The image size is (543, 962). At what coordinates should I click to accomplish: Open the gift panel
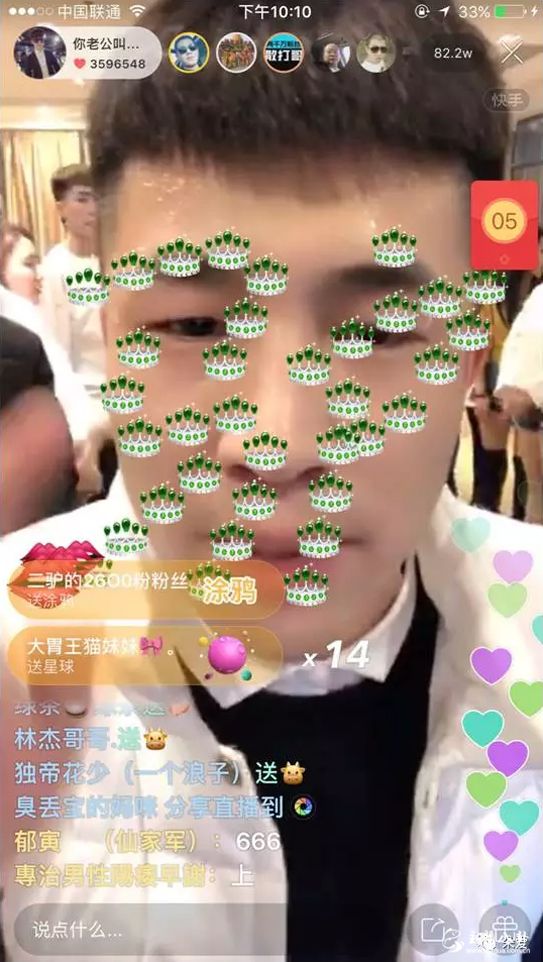(505, 929)
